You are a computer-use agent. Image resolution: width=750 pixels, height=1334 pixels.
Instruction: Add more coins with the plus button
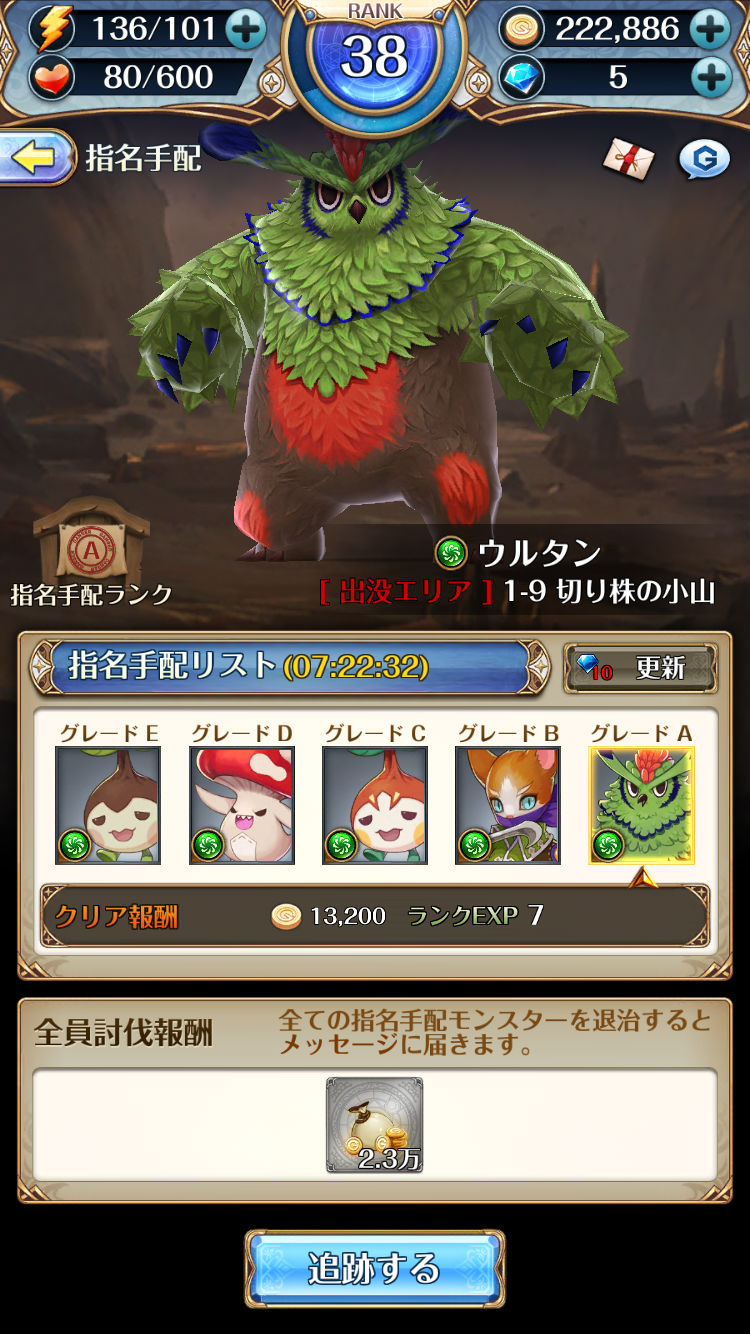click(711, 29)
